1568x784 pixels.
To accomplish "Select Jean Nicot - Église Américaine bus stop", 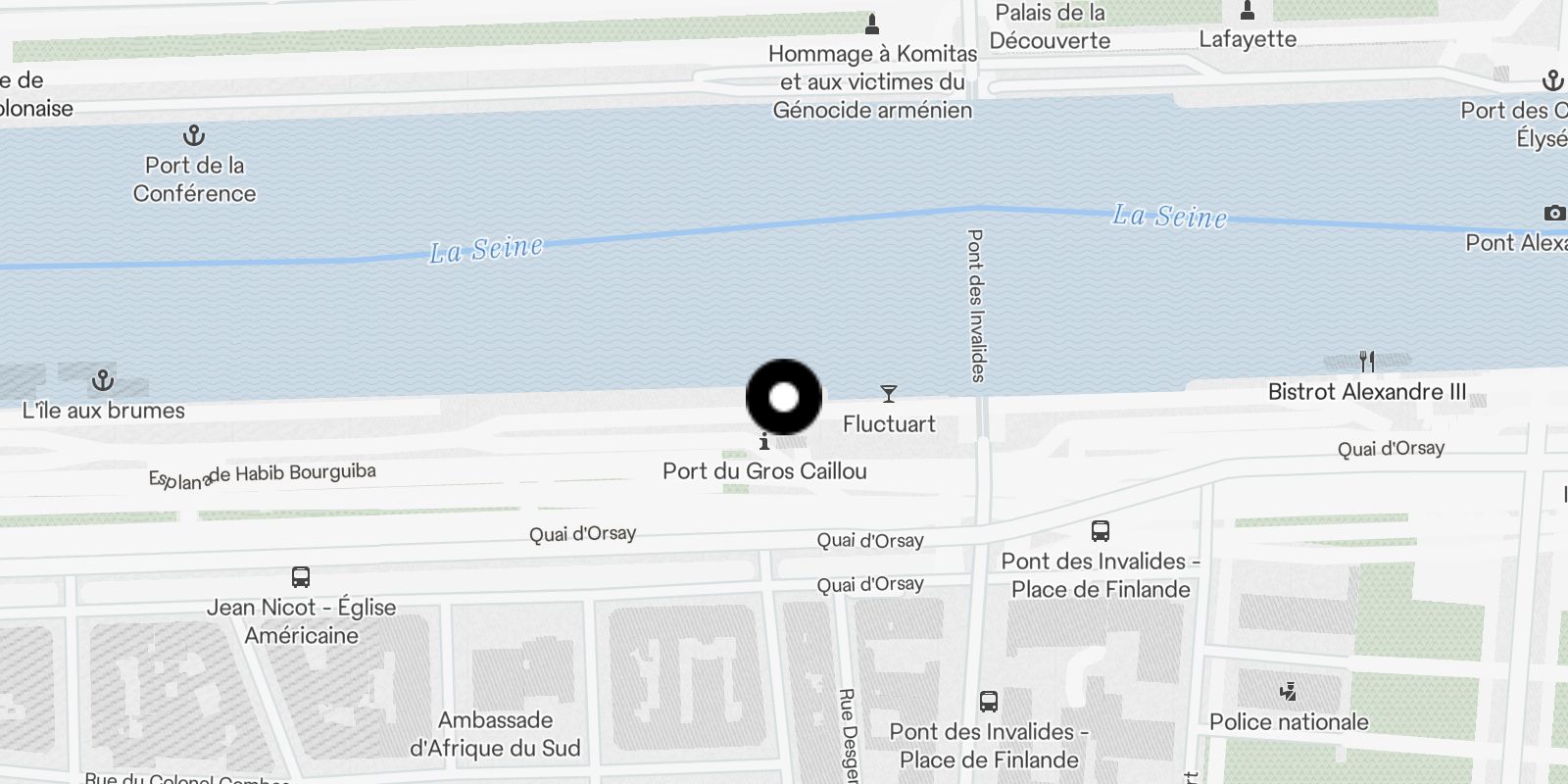I will click(x=301, y=577).
